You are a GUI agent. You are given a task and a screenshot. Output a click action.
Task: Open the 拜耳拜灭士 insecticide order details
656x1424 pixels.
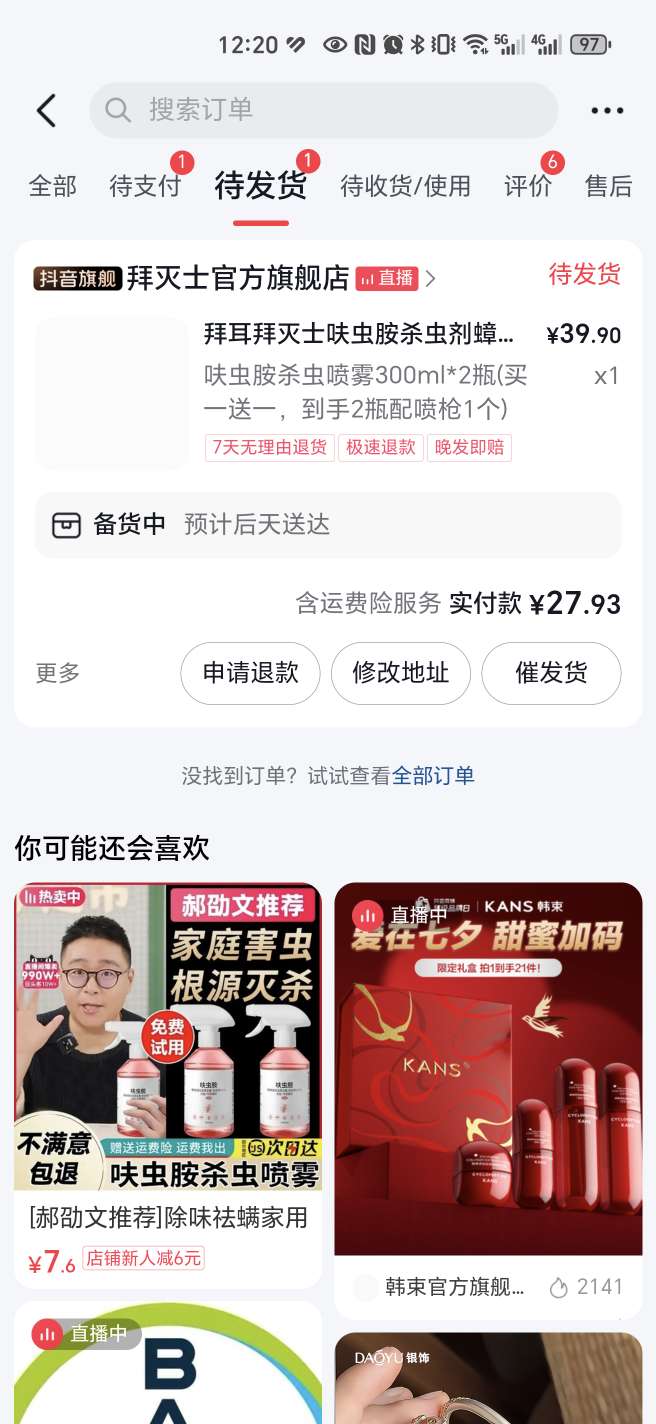pyautogui.click(x=360, y=334)
